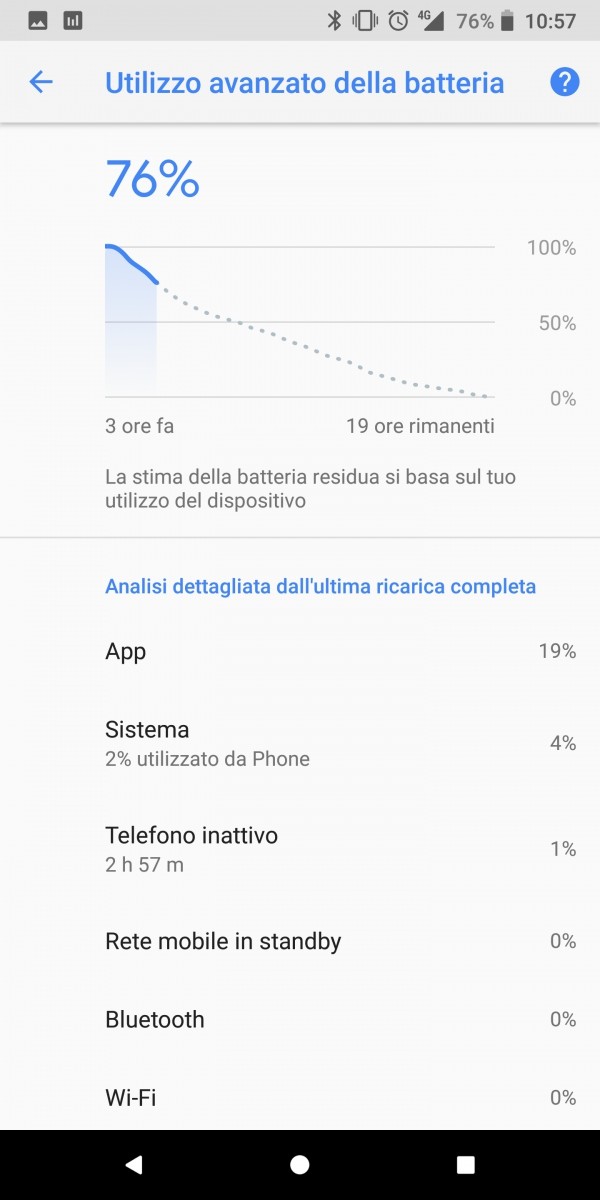
Task: Go back using the app bar arrow
Action: [41, 82]
